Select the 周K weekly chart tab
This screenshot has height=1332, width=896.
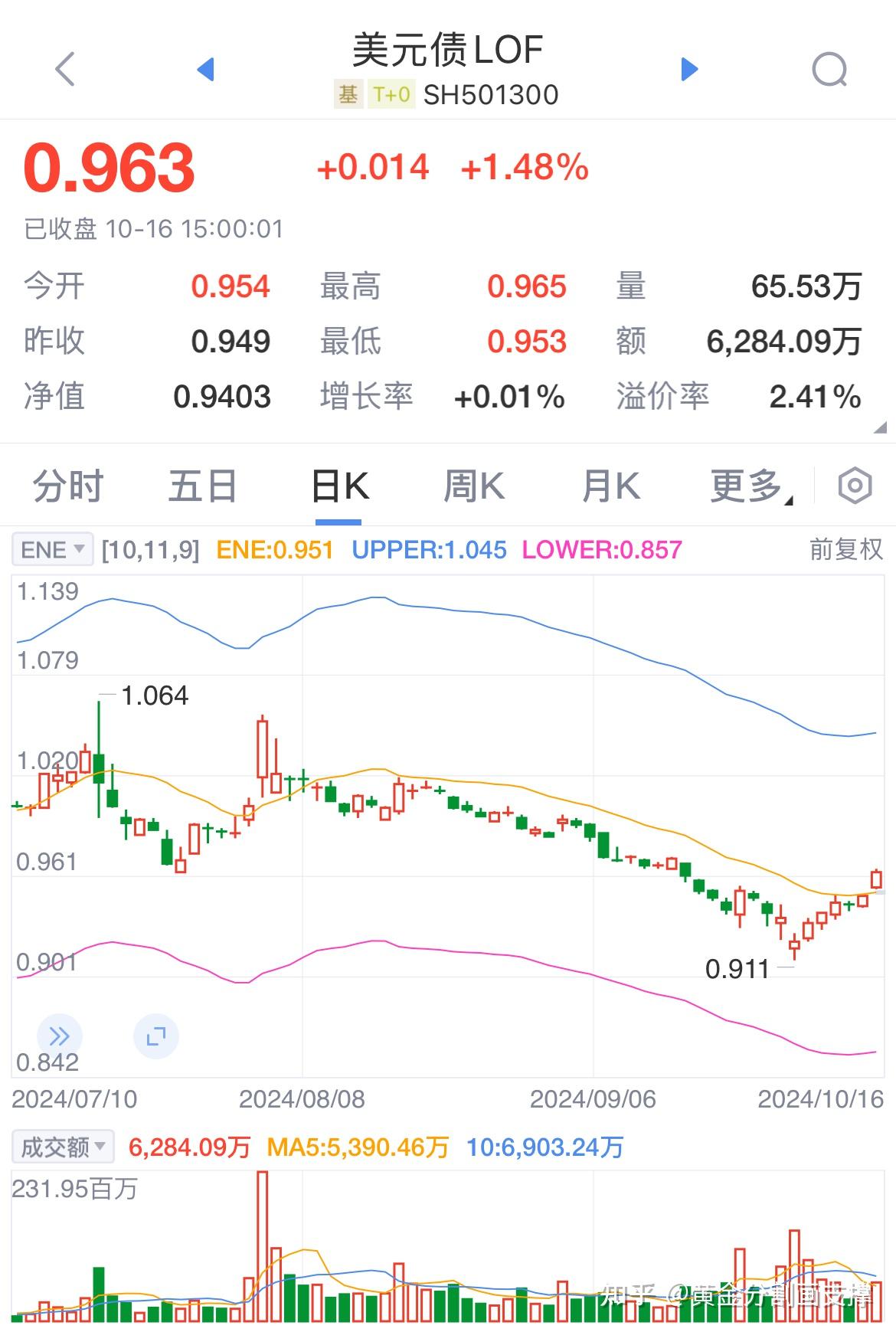tap(475, 486)
